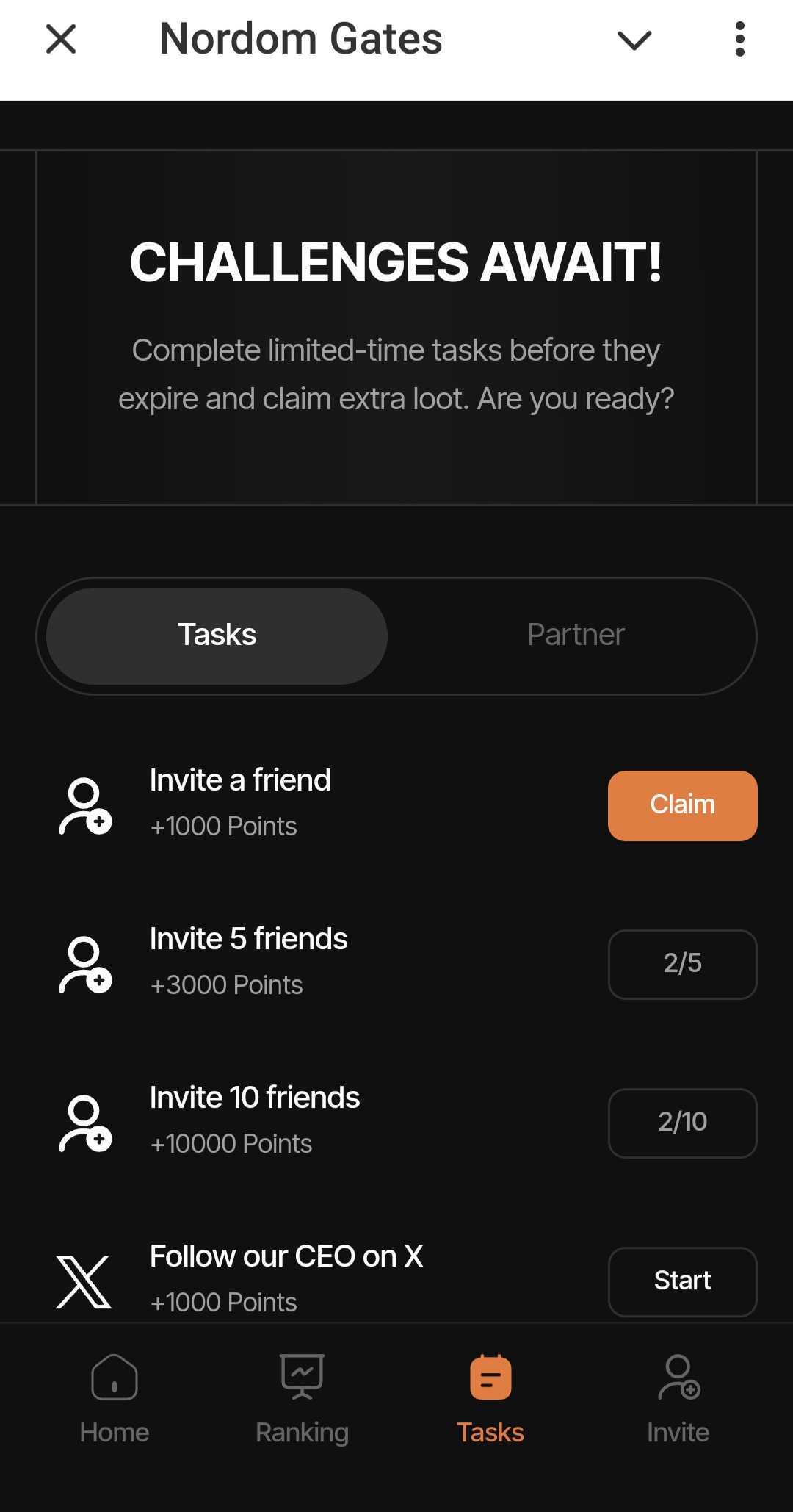
Task: Switch to the Partner segment
Action: [575, 635]
